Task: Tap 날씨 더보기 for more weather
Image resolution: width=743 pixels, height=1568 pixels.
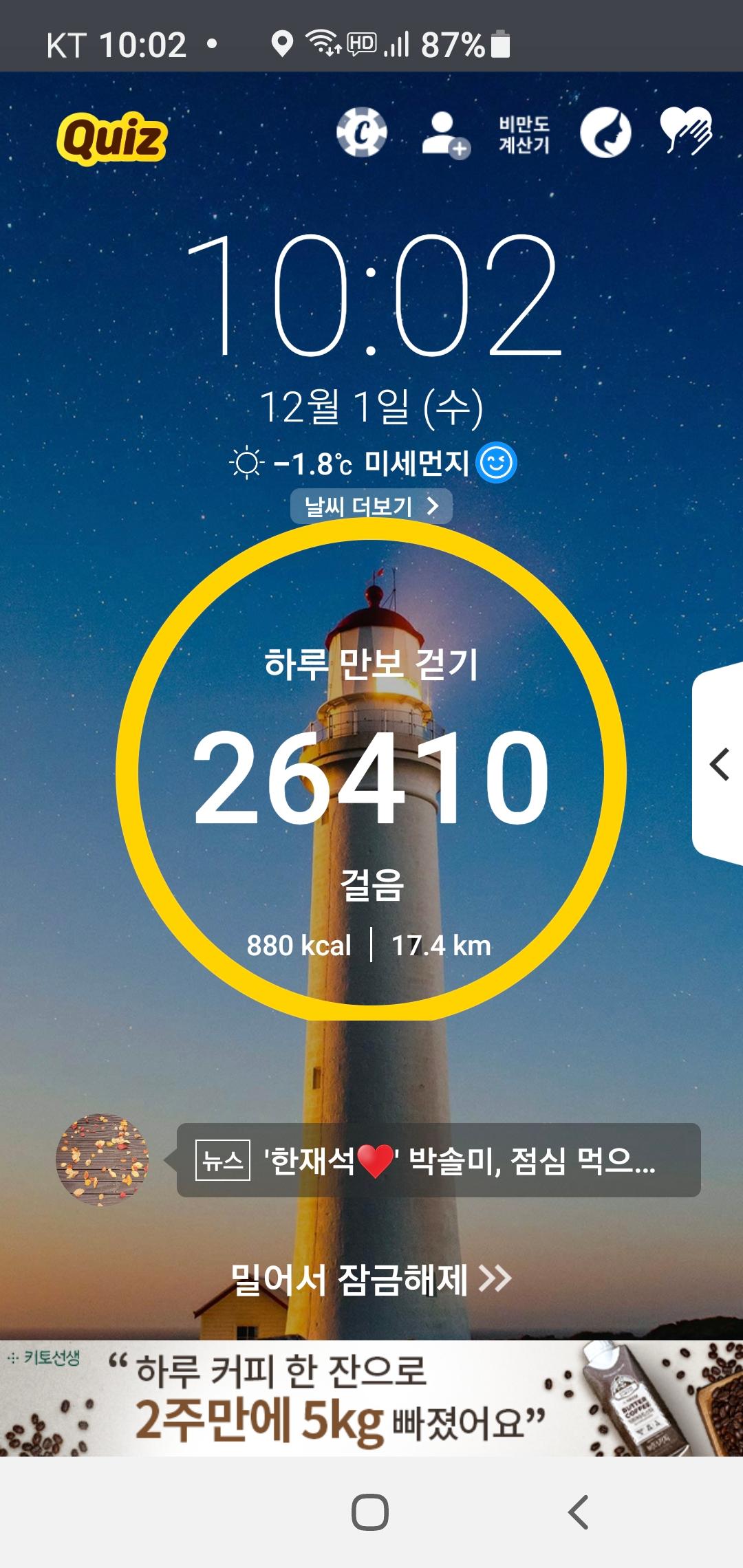Action: point(371,507)
